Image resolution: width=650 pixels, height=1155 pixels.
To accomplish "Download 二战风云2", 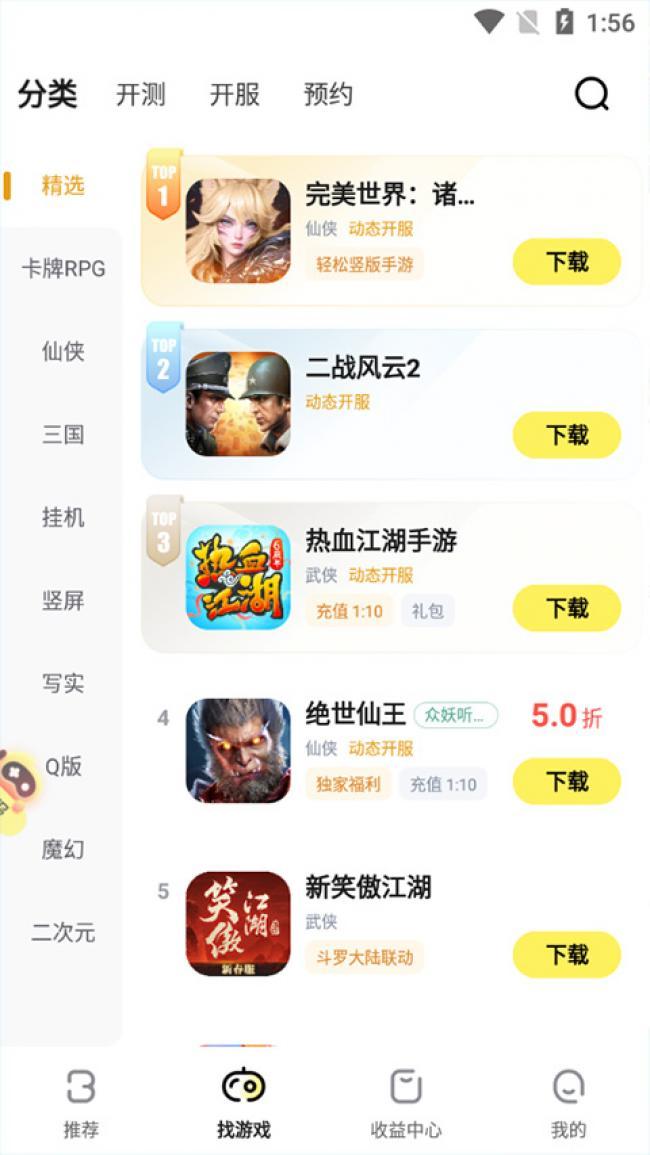I will tap(566, 435).
